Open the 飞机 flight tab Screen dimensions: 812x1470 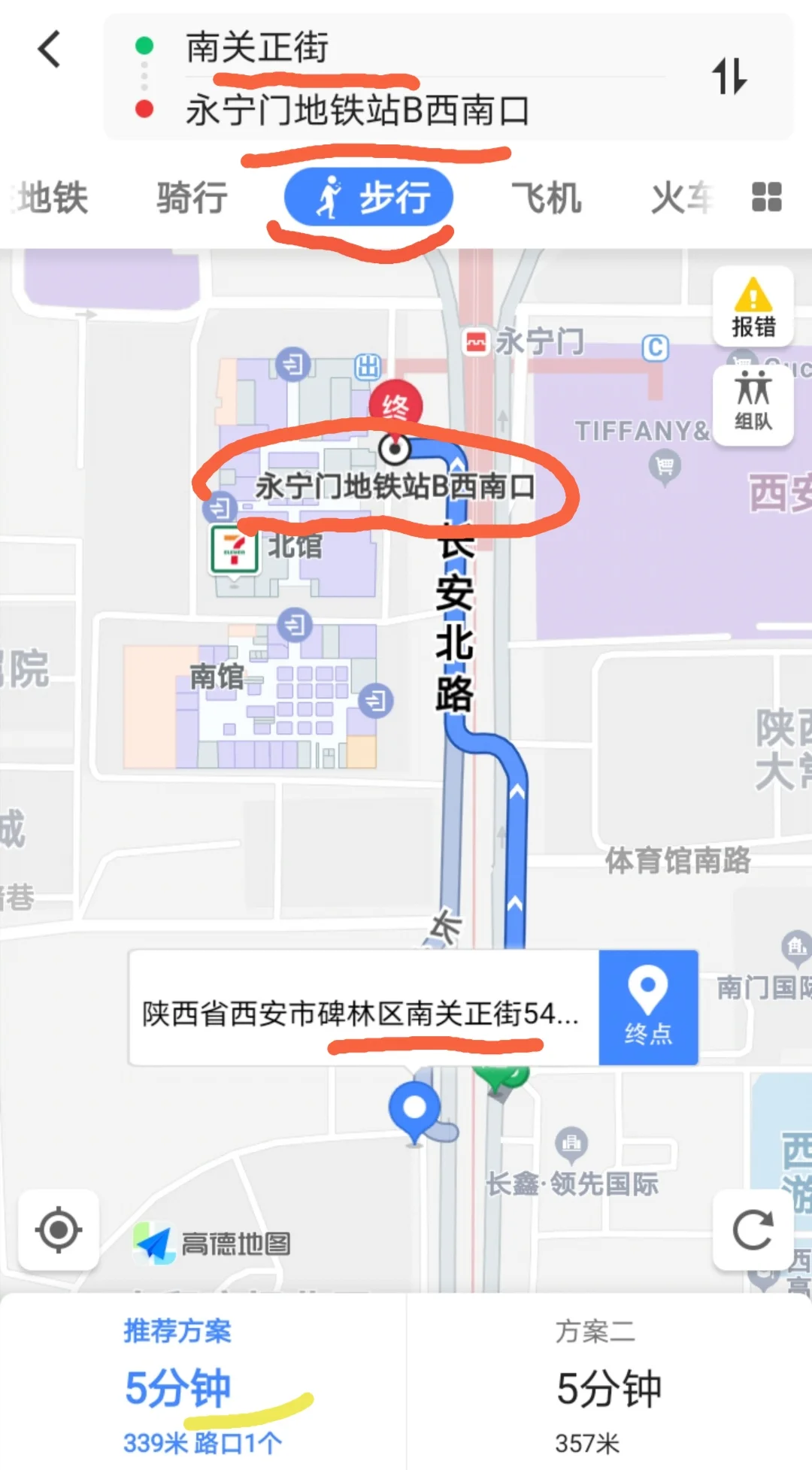click(x=548, y=197)
